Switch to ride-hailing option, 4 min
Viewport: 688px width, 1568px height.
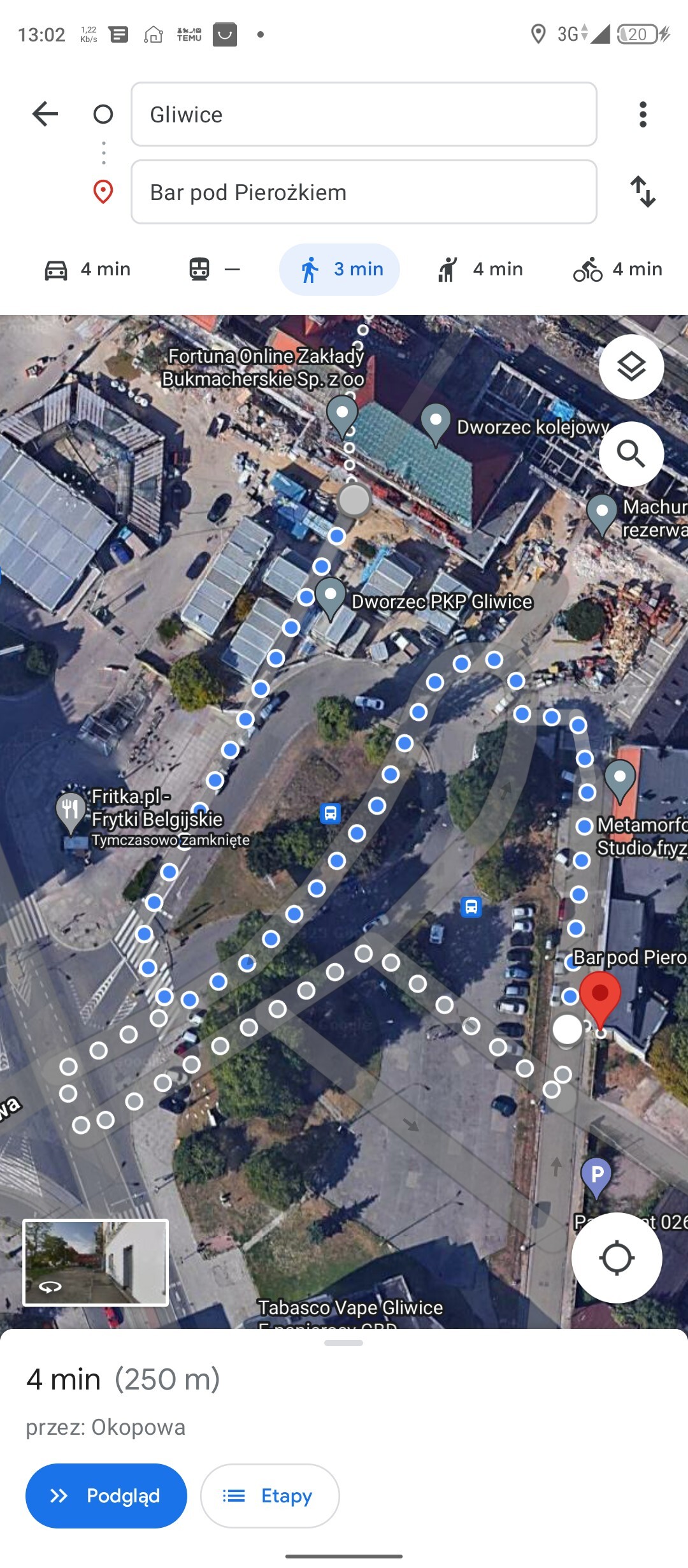[x=480, y=270]
